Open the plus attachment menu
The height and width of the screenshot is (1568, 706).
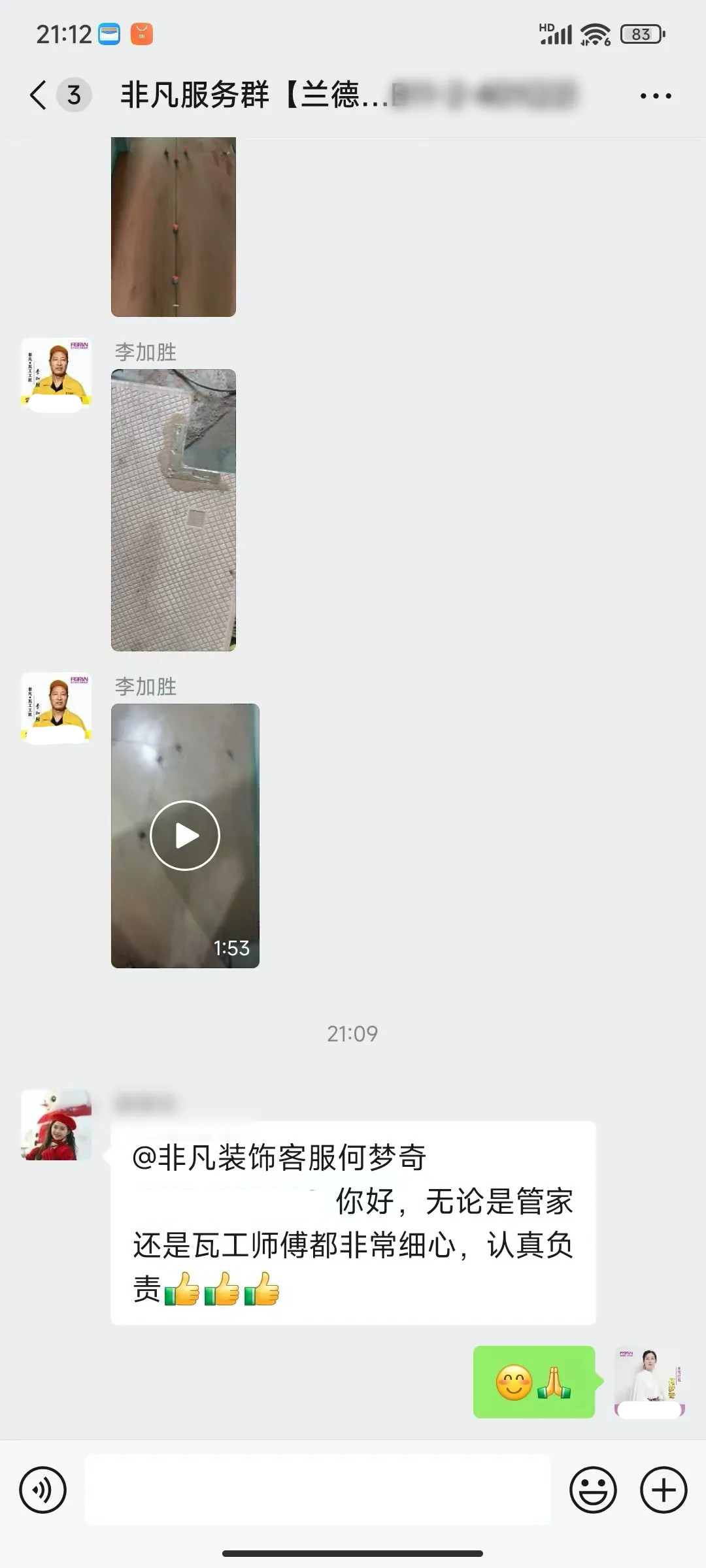(x=663, y=1490)
